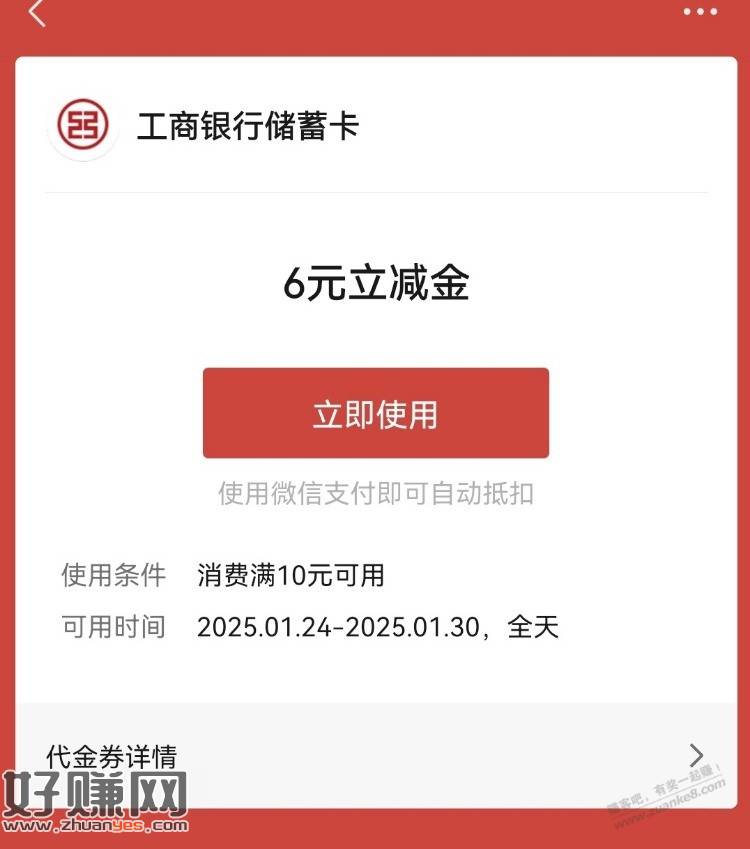750x849 pixels.
Task: Tap the 使用条件 condition label
Action: click(x=111, y=576)
